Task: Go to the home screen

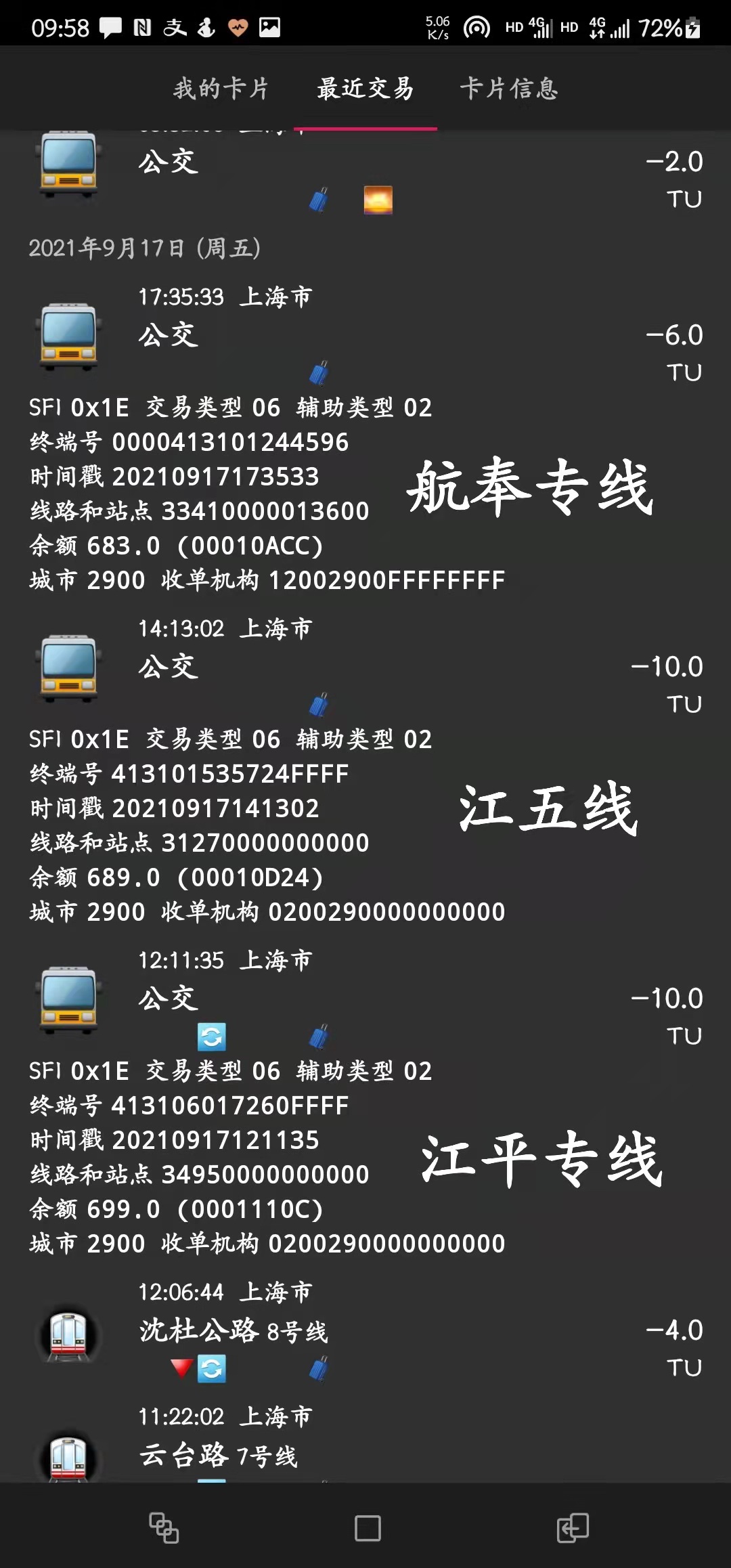Action: [368, 1528]
